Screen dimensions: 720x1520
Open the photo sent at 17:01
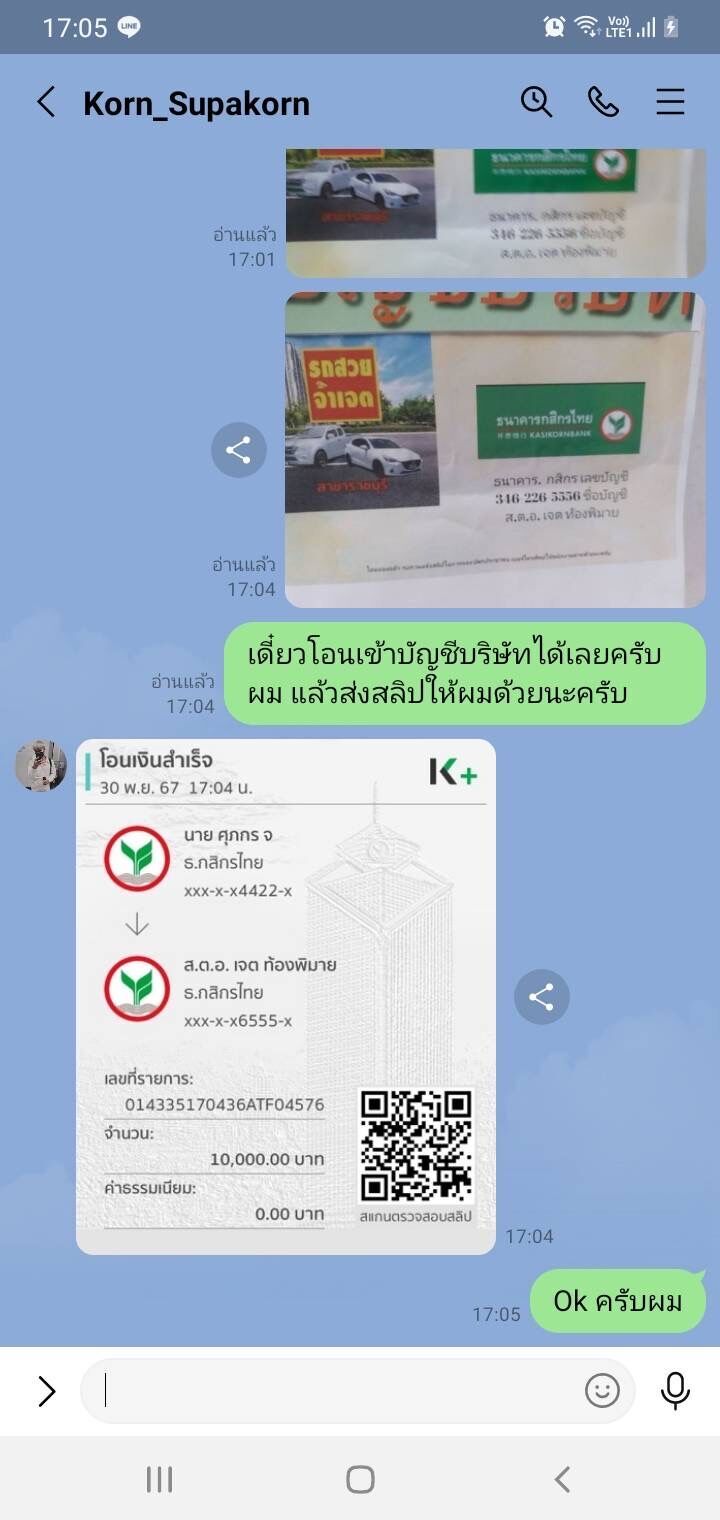[496, 213]
